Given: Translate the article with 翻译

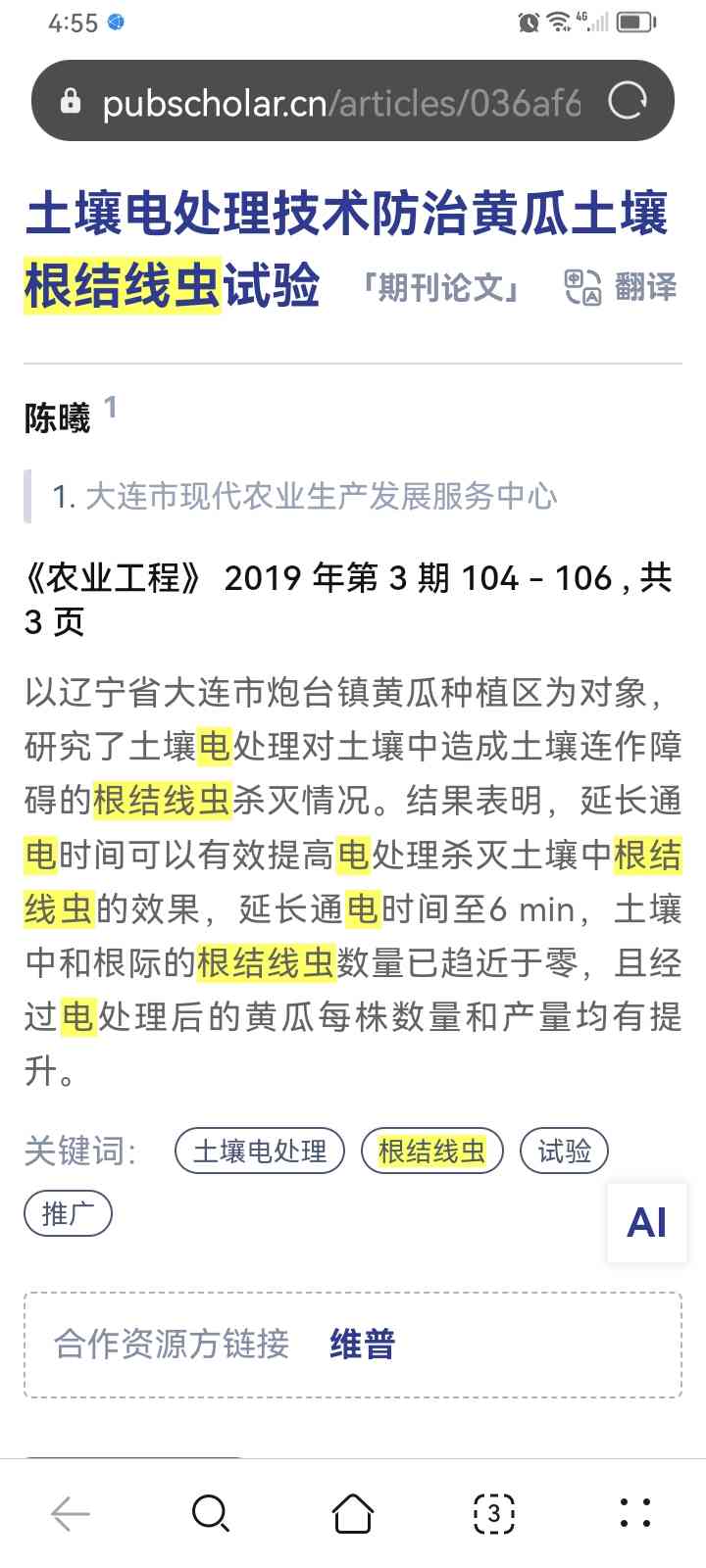Looking at the screenshot, I should coord(621,286).
